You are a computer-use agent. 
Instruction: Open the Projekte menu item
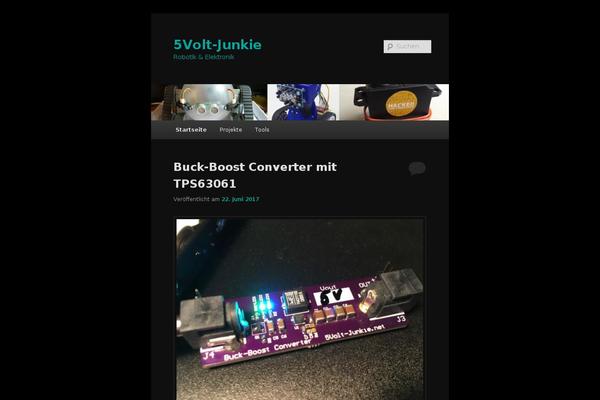(231, 130)
